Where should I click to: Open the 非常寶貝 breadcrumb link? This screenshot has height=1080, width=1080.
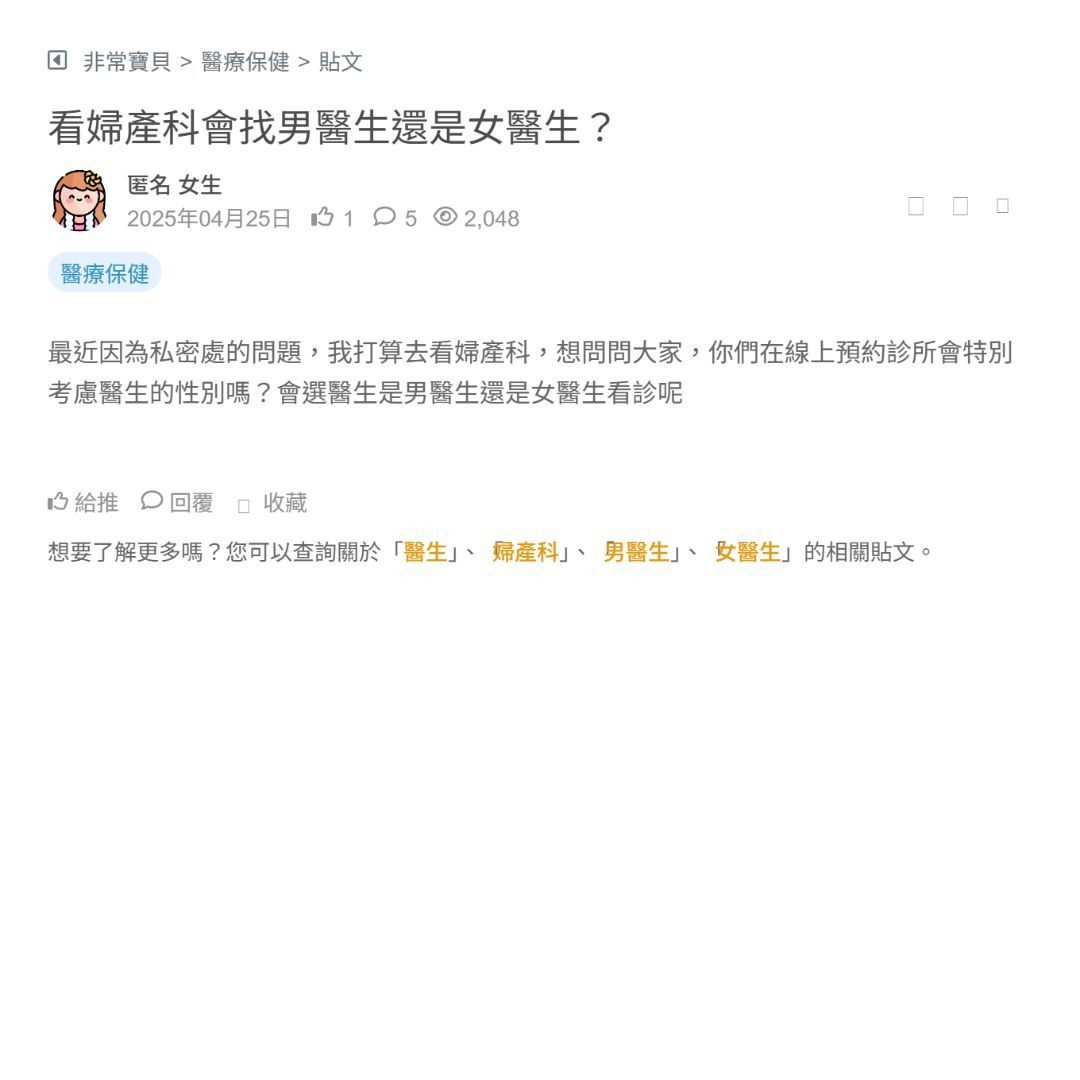pos(127,62)
